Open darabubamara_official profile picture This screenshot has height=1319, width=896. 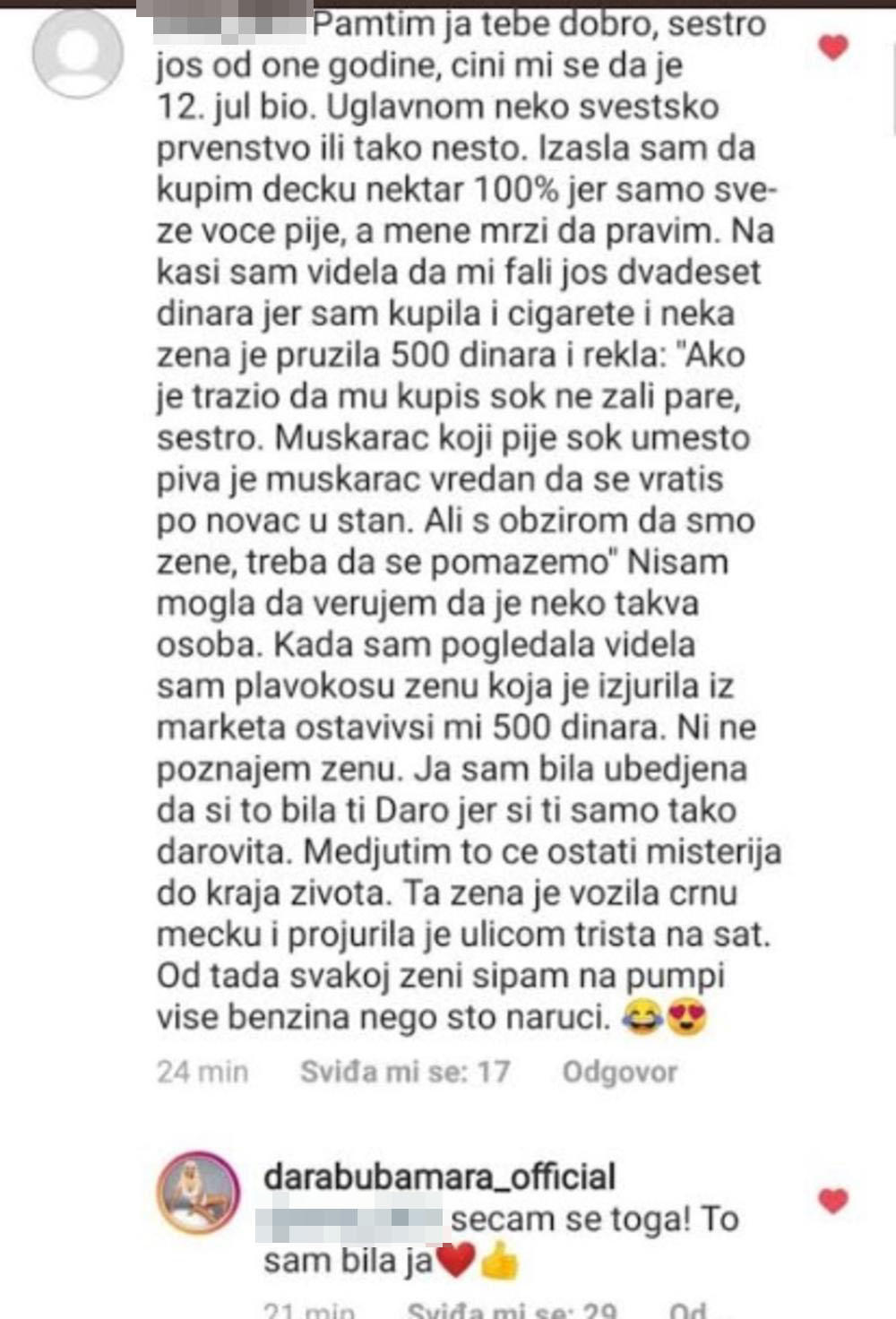tap(198, 1194)
